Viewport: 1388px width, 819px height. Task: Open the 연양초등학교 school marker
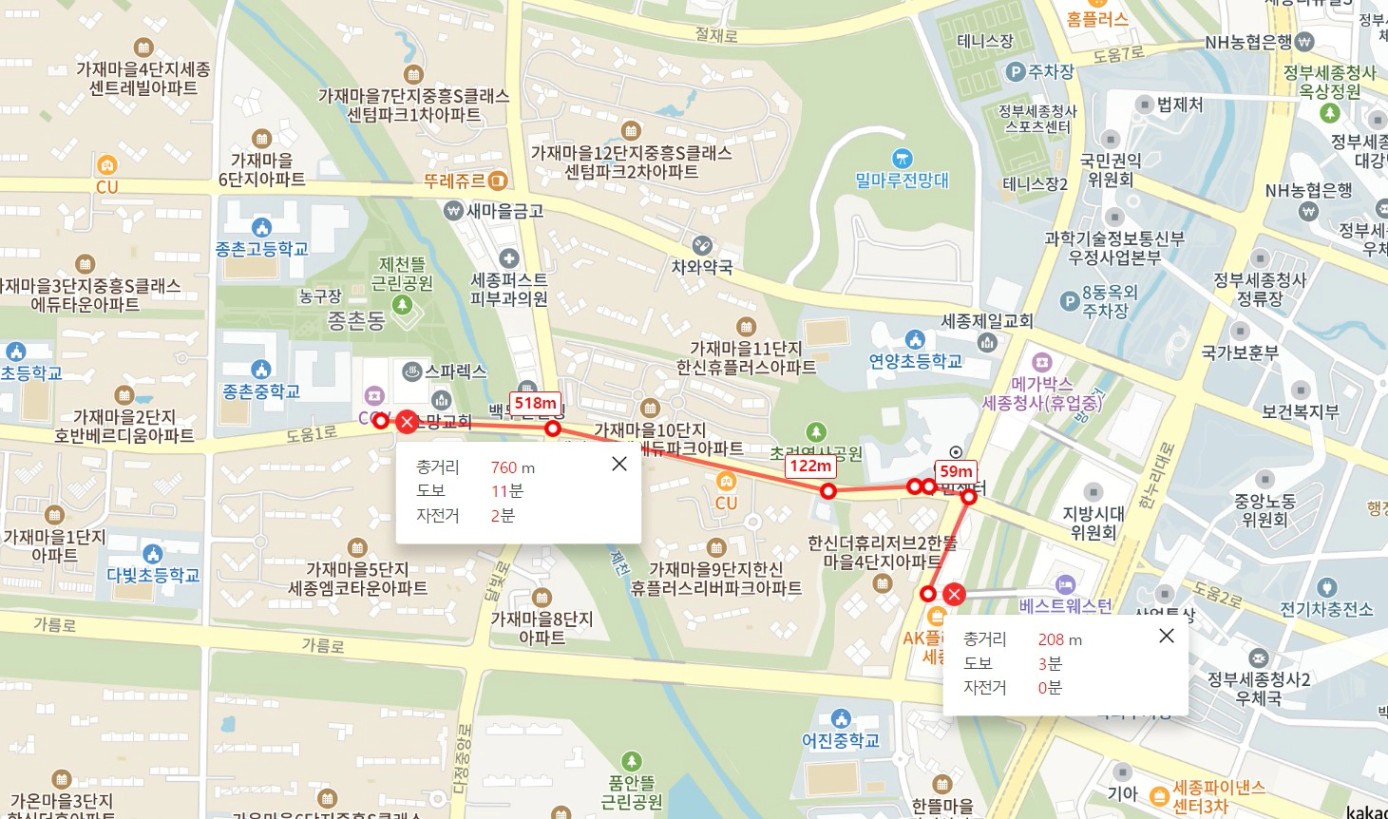(x=914, y=339)
